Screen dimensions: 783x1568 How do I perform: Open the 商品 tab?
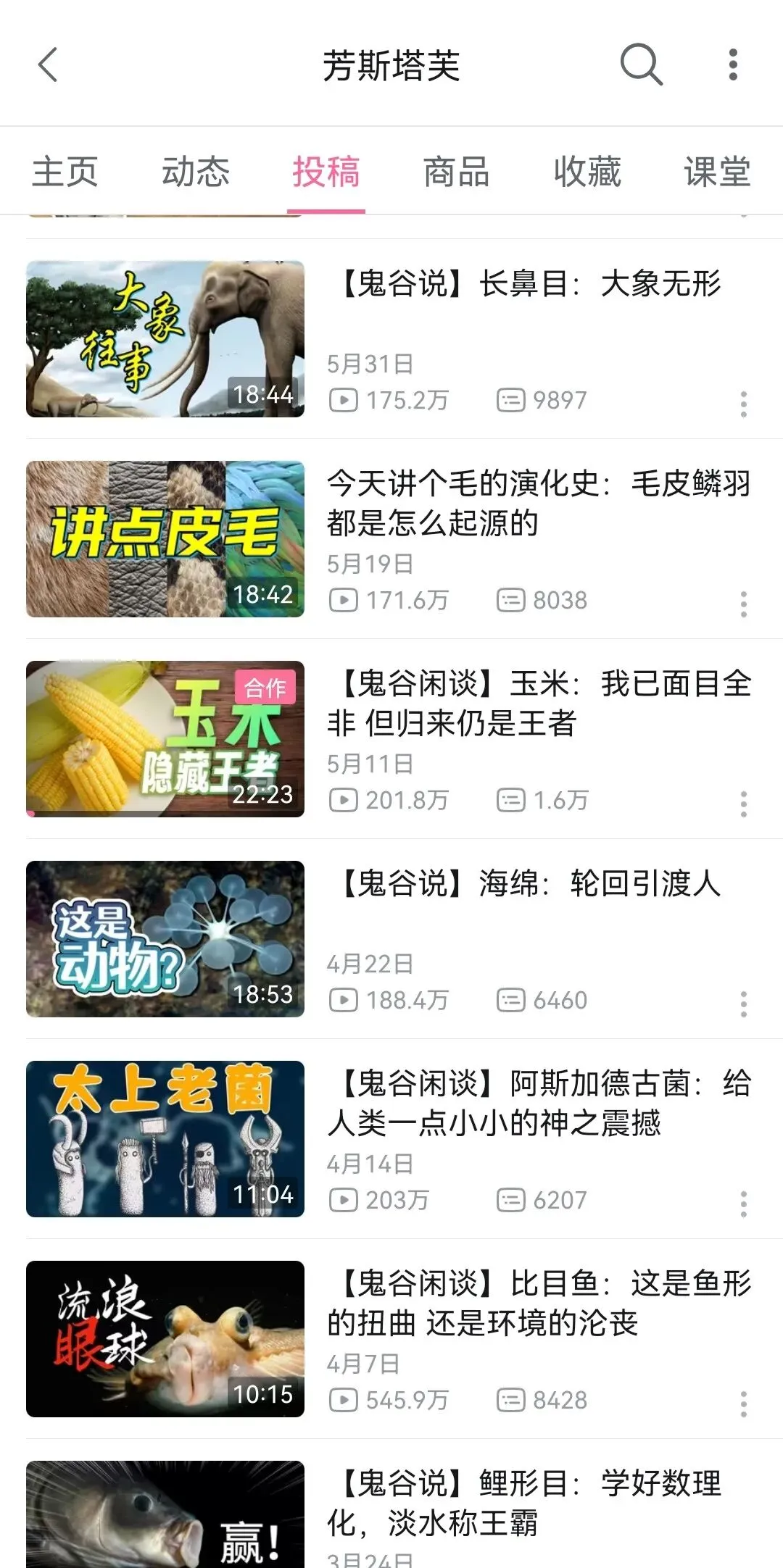click(x=457, y=172)
